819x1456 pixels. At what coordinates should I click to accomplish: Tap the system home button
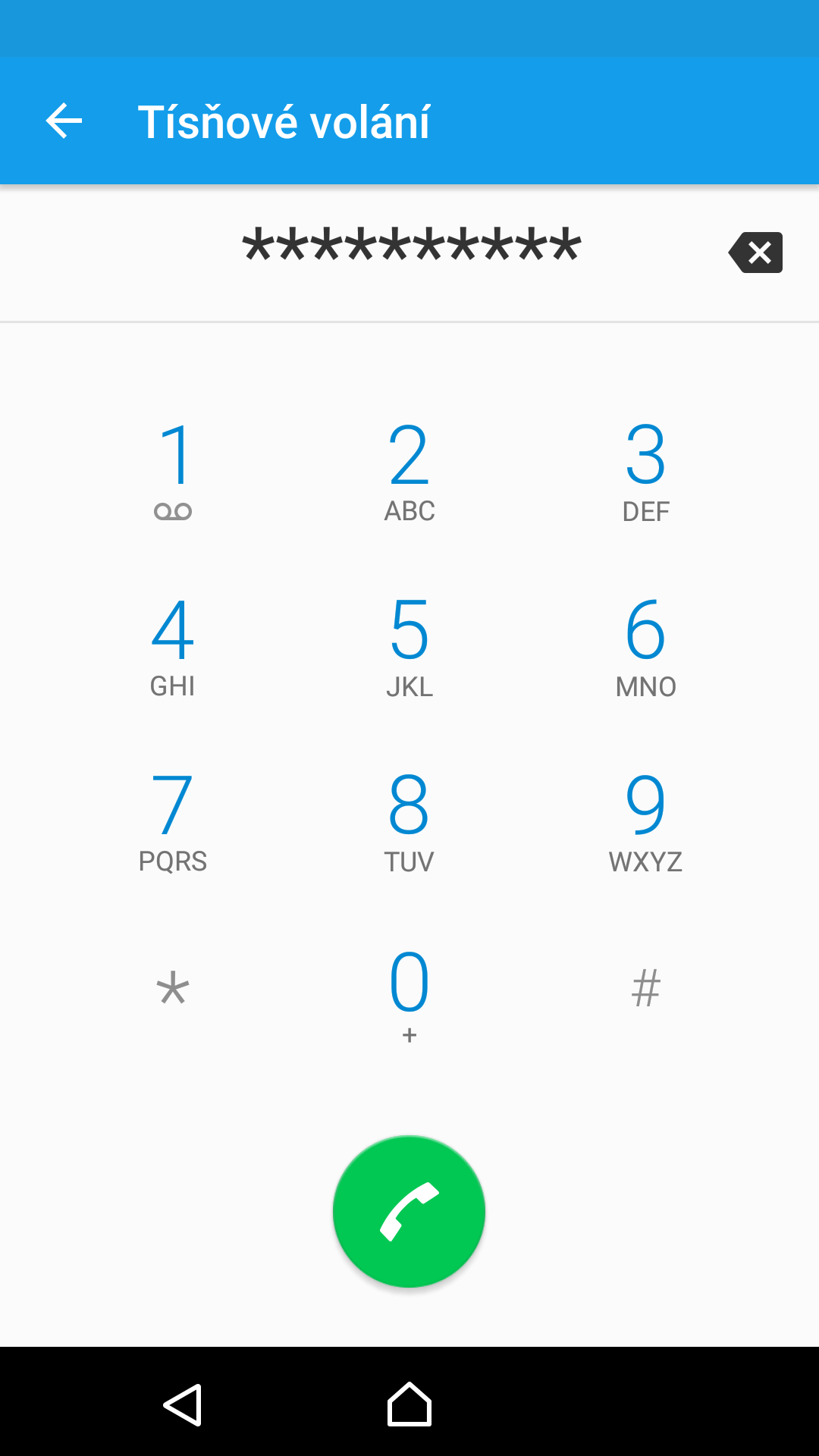pos(409,1404)
